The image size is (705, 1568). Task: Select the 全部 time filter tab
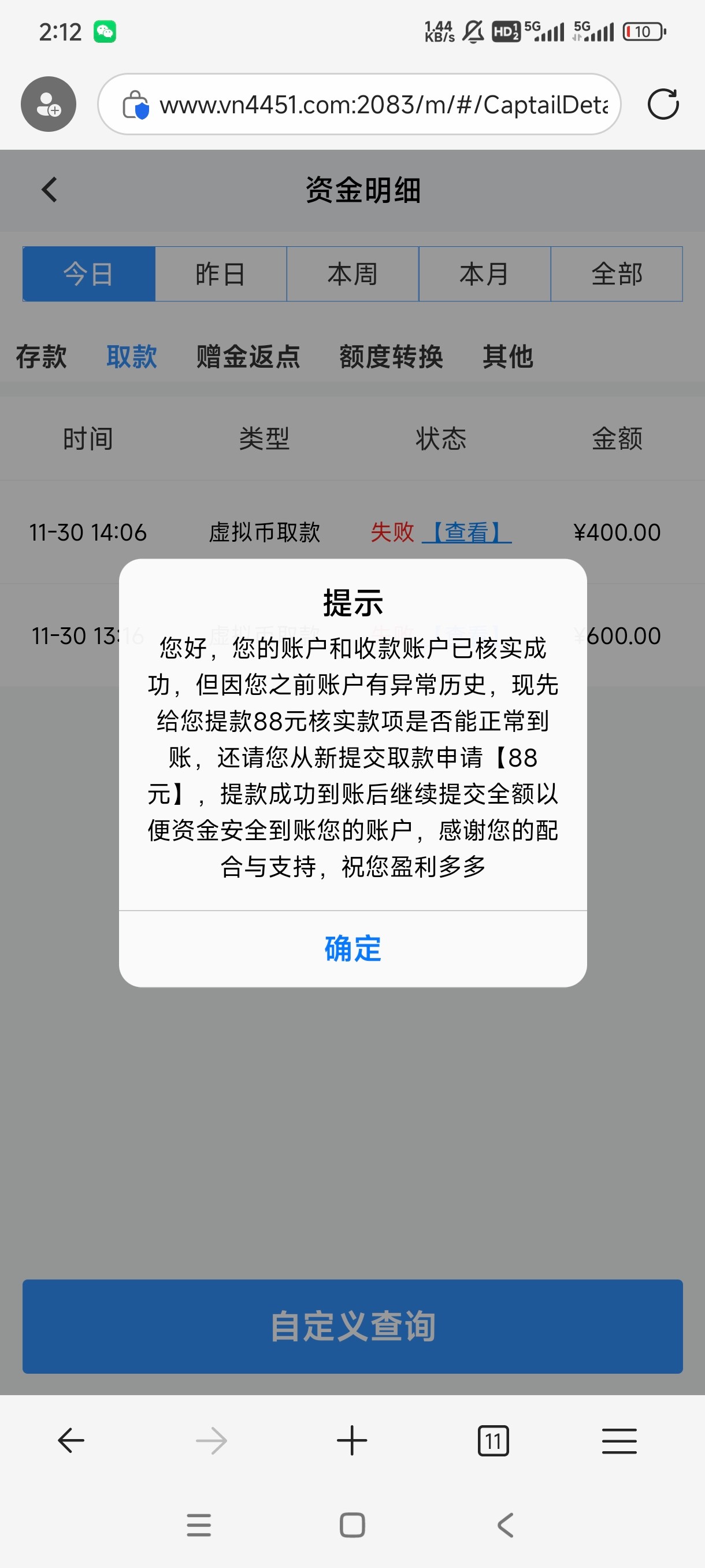click(617, 274)
